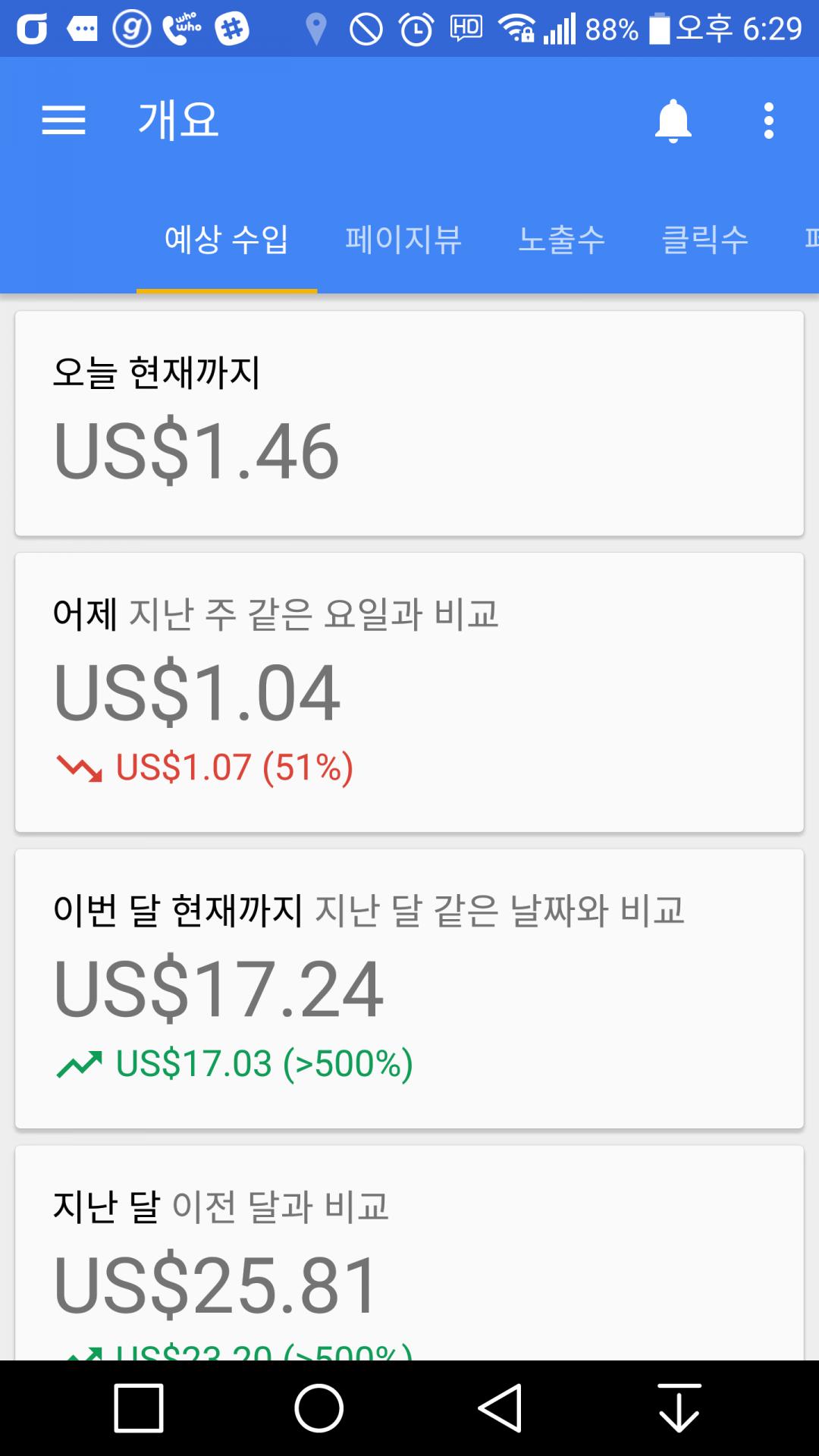Image resolution: width=819 pixels, height=1456 pixels.
Task: Switch to the 노출수 tab
Action: pos(561,240)
